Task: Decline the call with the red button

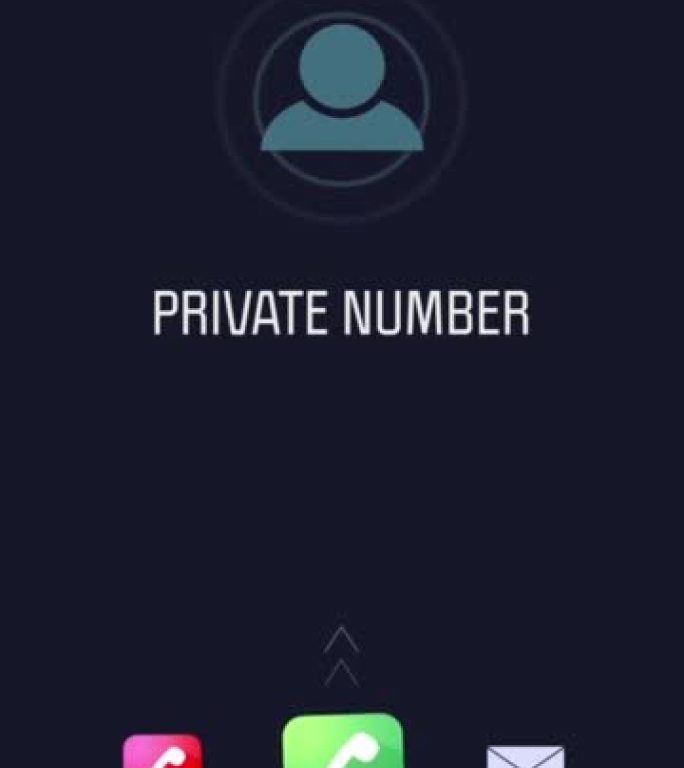Action: (162, 752)
